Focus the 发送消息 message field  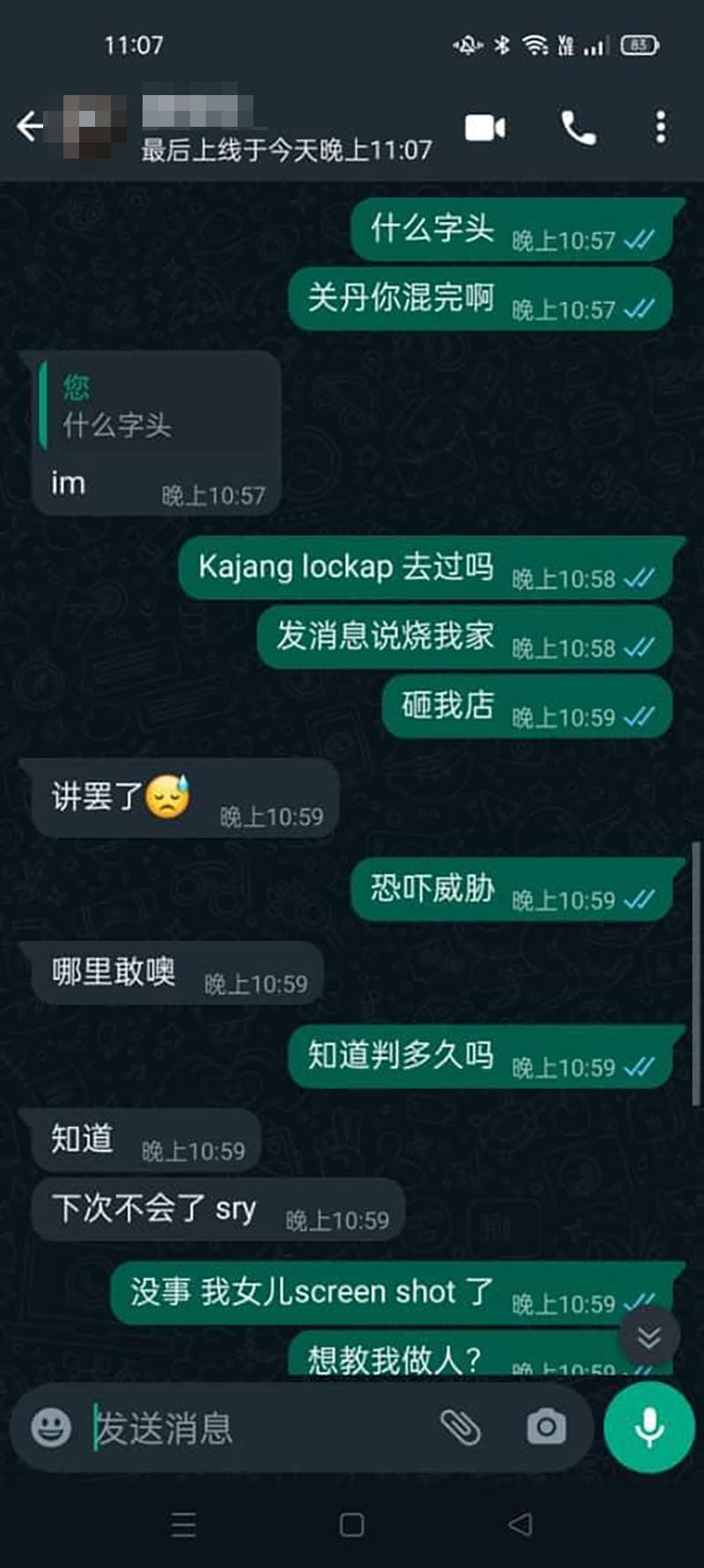coord(255,1427)
